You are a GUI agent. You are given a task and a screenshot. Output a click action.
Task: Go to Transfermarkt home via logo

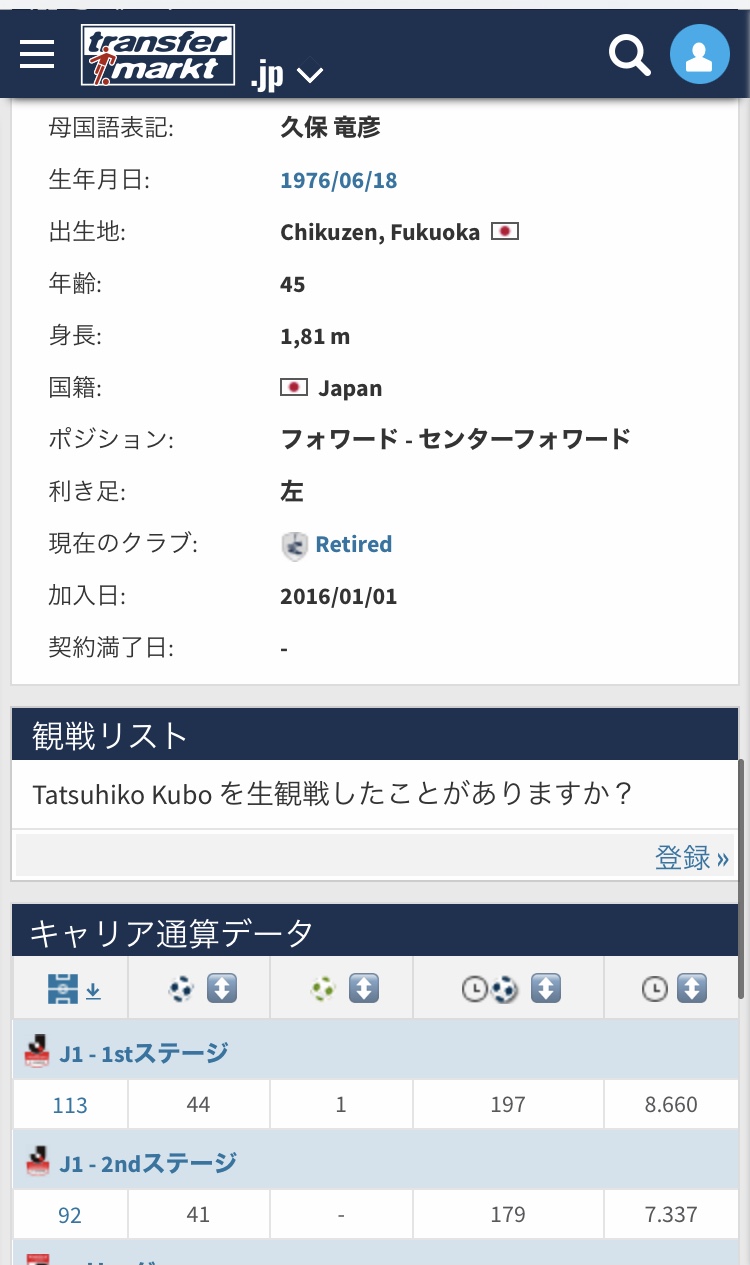158,54
